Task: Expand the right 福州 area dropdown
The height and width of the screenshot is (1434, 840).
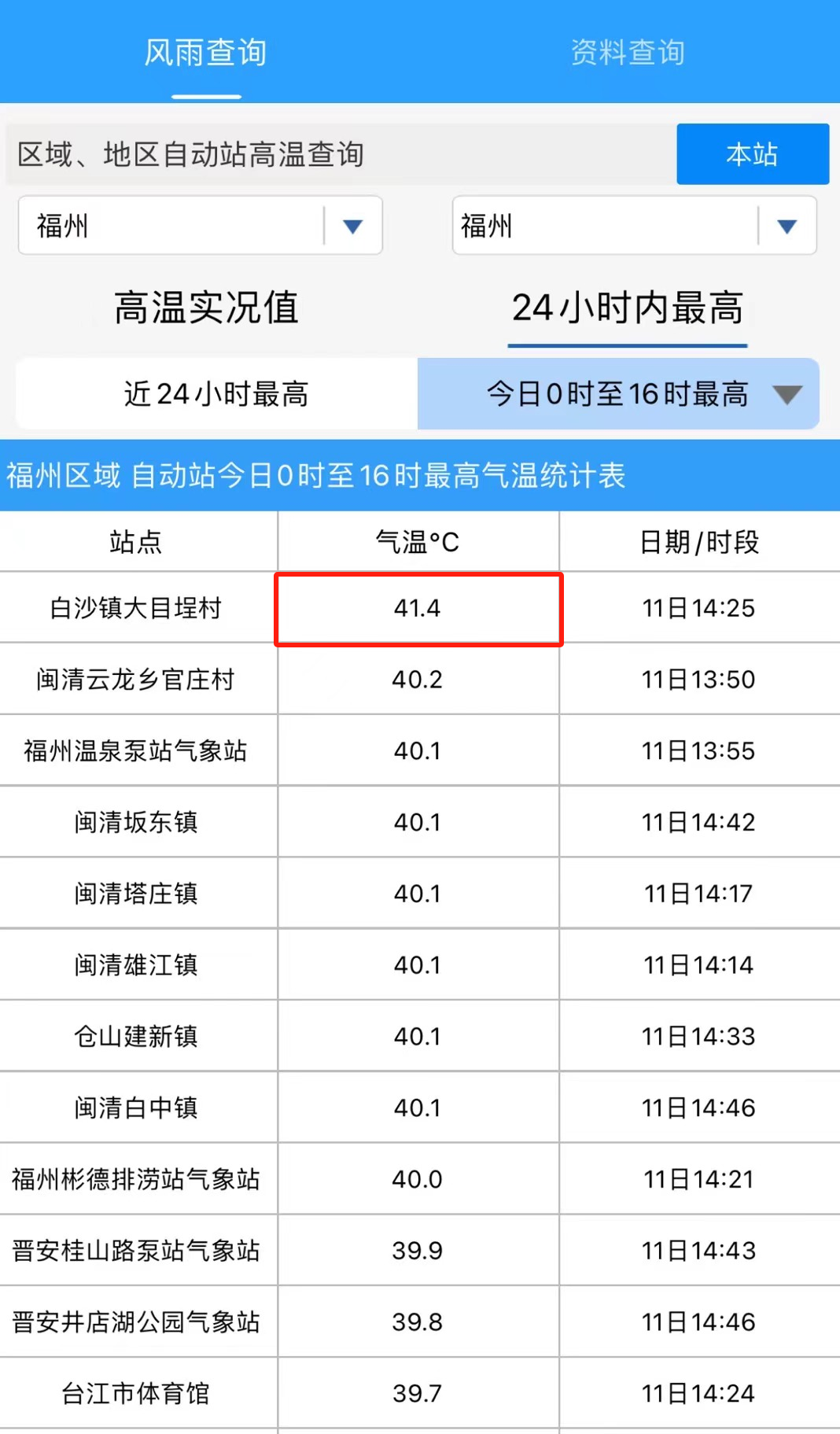Action: [635, 226]
